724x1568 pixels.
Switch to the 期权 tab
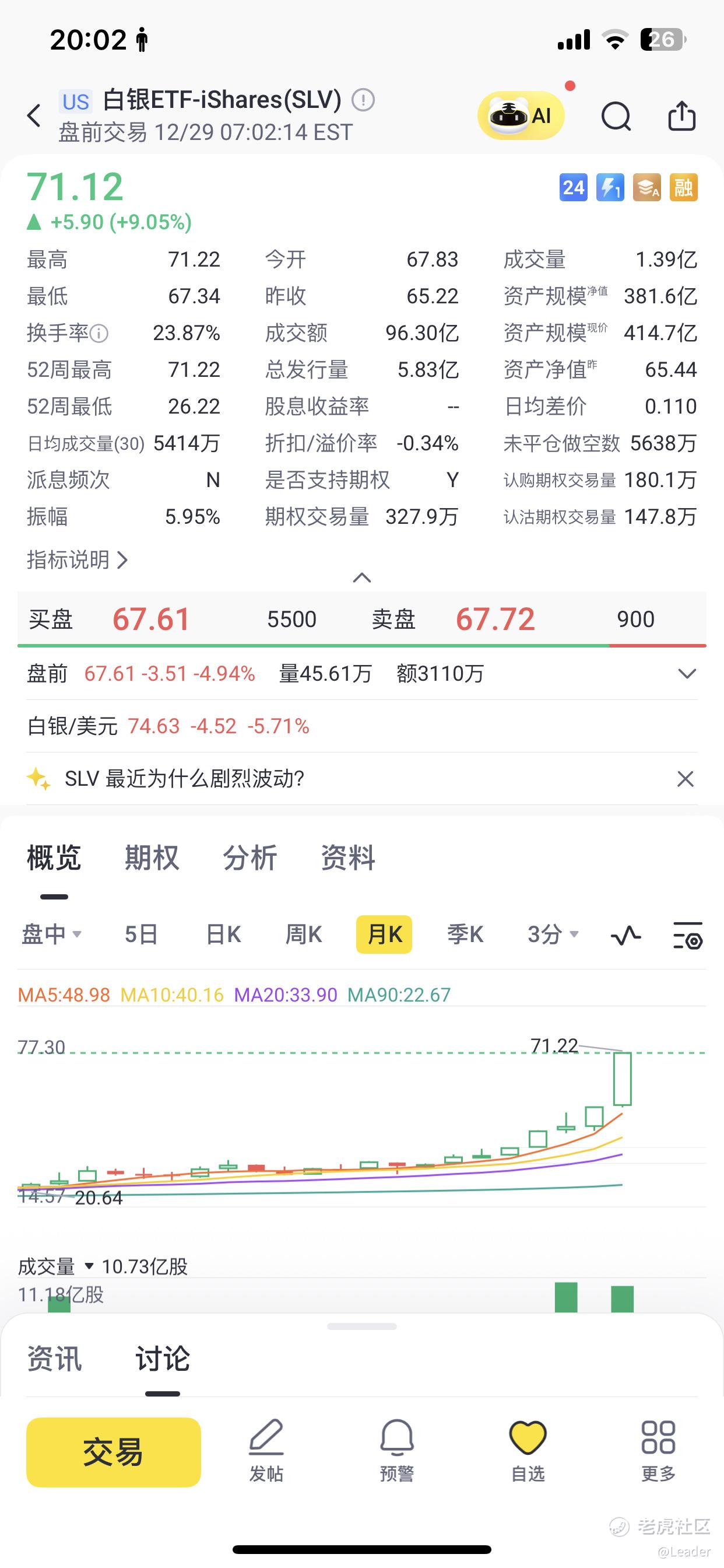click(x=152, y=857)
